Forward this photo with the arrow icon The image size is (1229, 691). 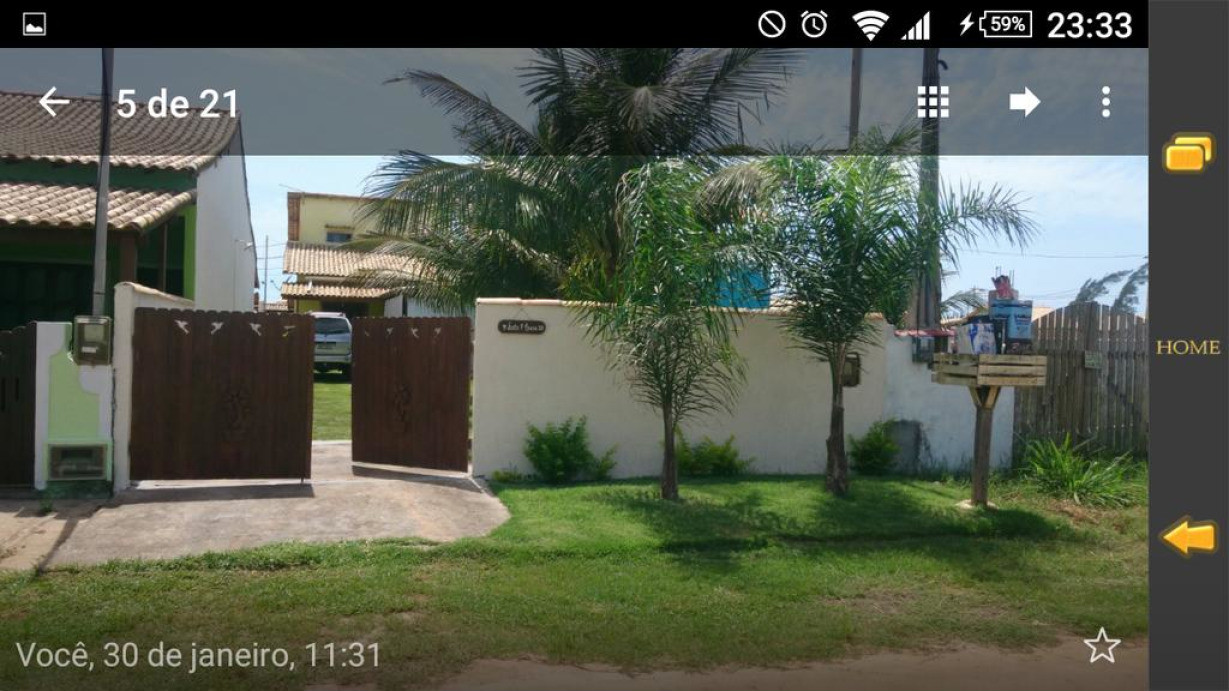(1024, 102)
